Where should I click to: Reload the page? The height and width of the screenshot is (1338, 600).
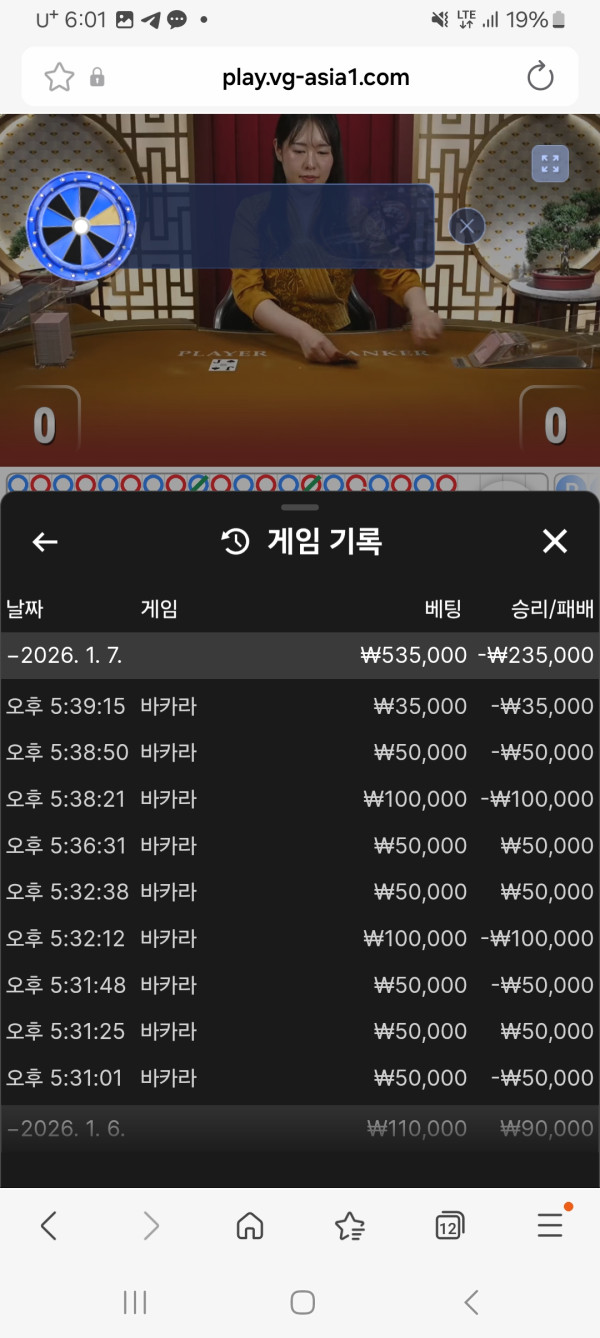(x=540, y=77)
